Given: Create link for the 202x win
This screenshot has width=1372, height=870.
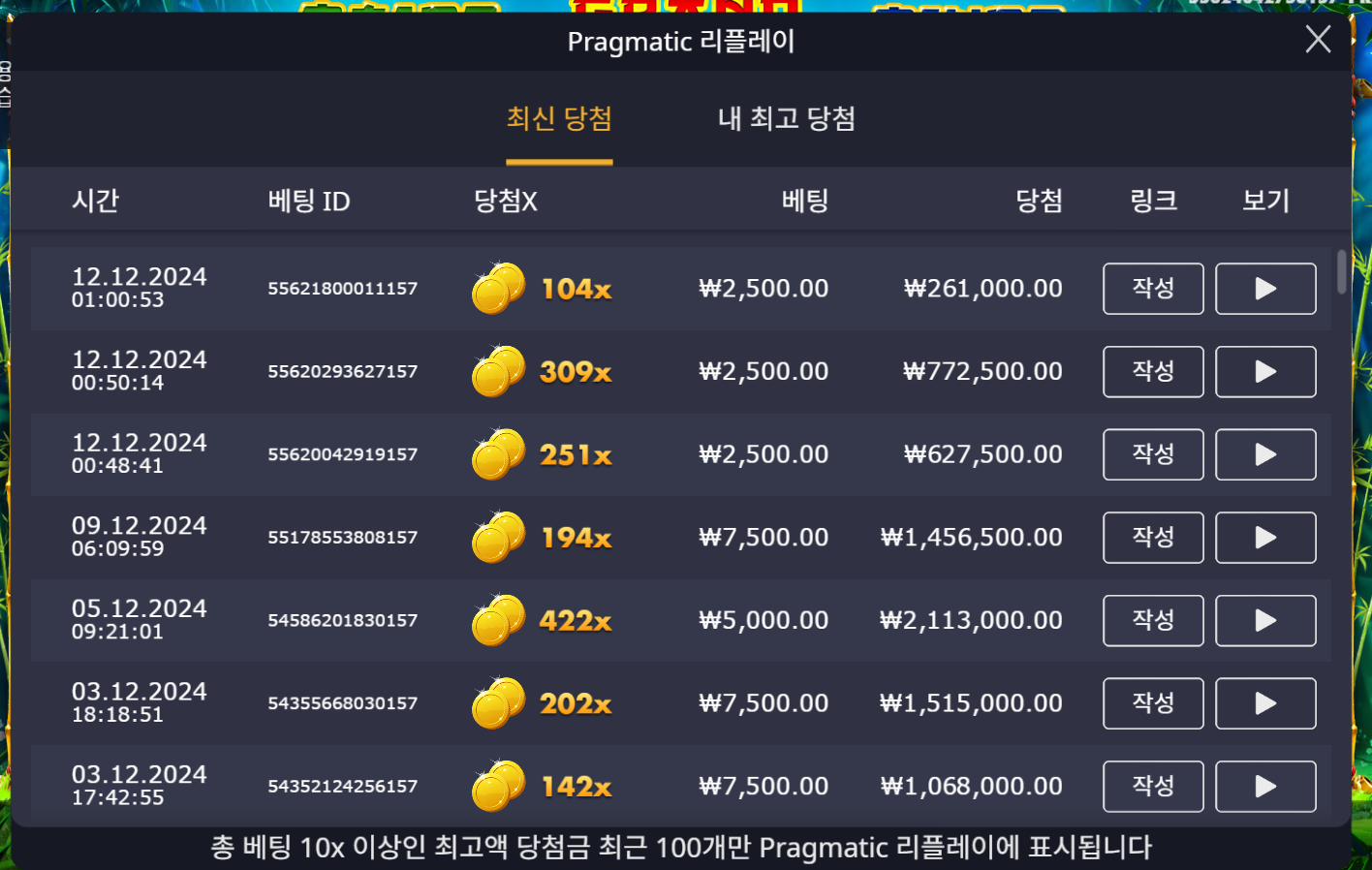Looking at the screenshot, I should pos(1153,703).
